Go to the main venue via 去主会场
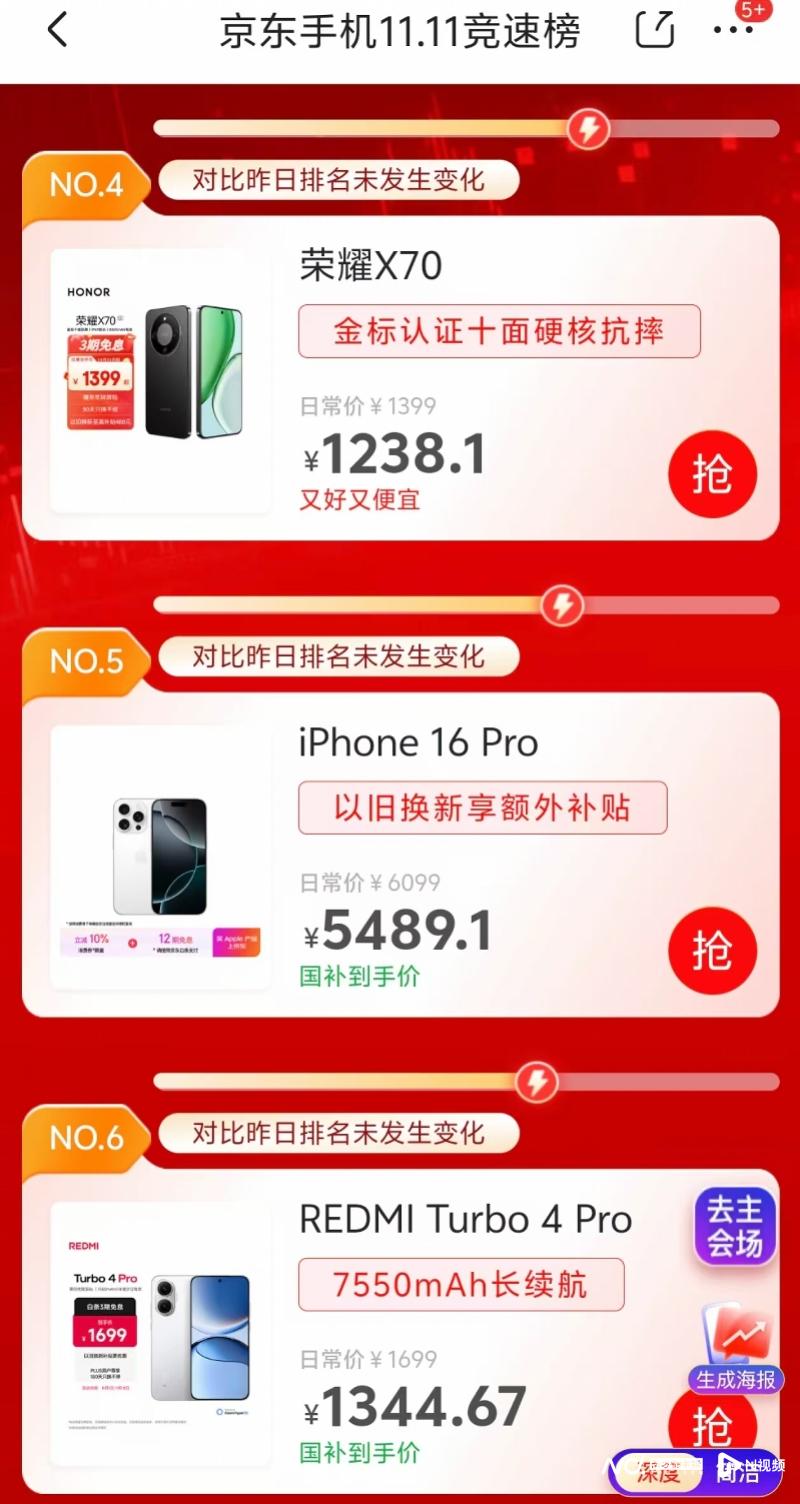Image resolution: width=800 pixels, height=1504 pixels. [x=735, y=1227]
